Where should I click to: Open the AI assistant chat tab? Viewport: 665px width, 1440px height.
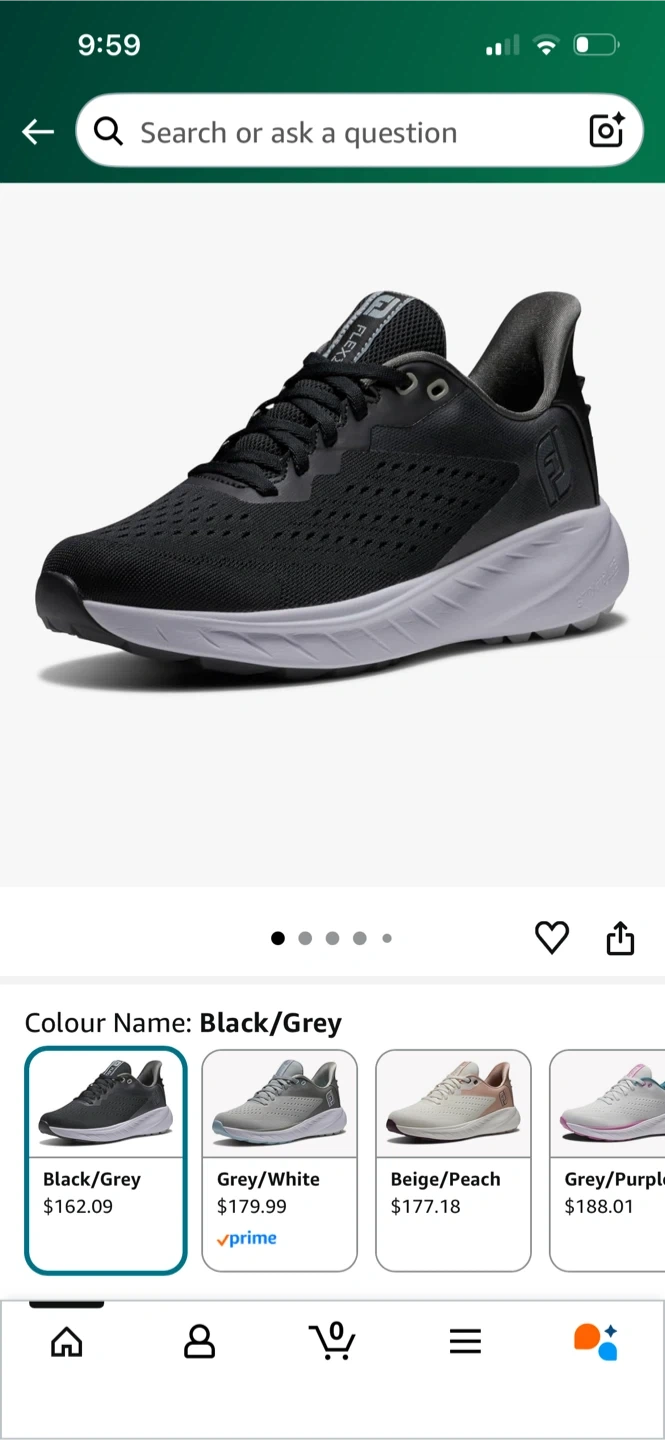pyautogui.click(x=596, y=1341)
